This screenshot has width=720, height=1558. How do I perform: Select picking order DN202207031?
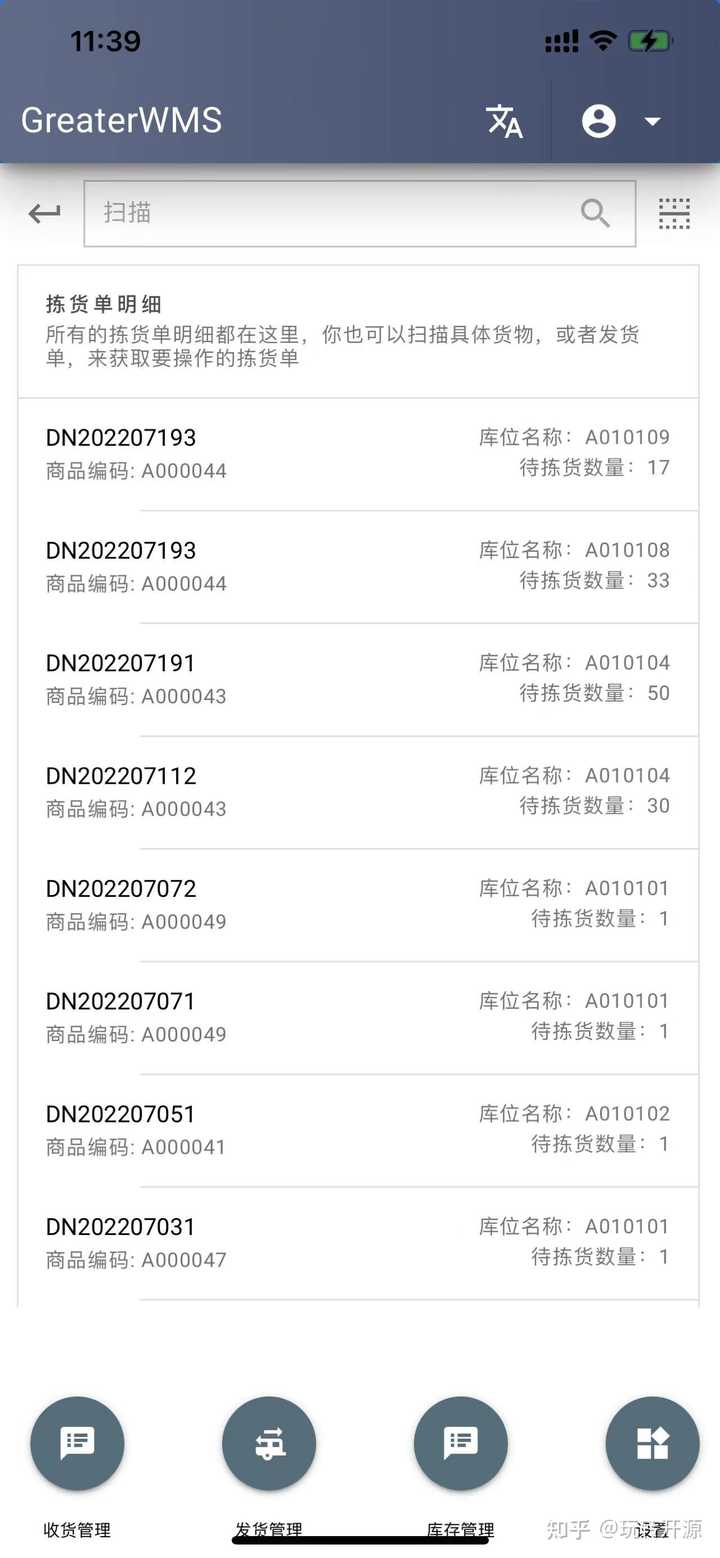[360, 1242]
